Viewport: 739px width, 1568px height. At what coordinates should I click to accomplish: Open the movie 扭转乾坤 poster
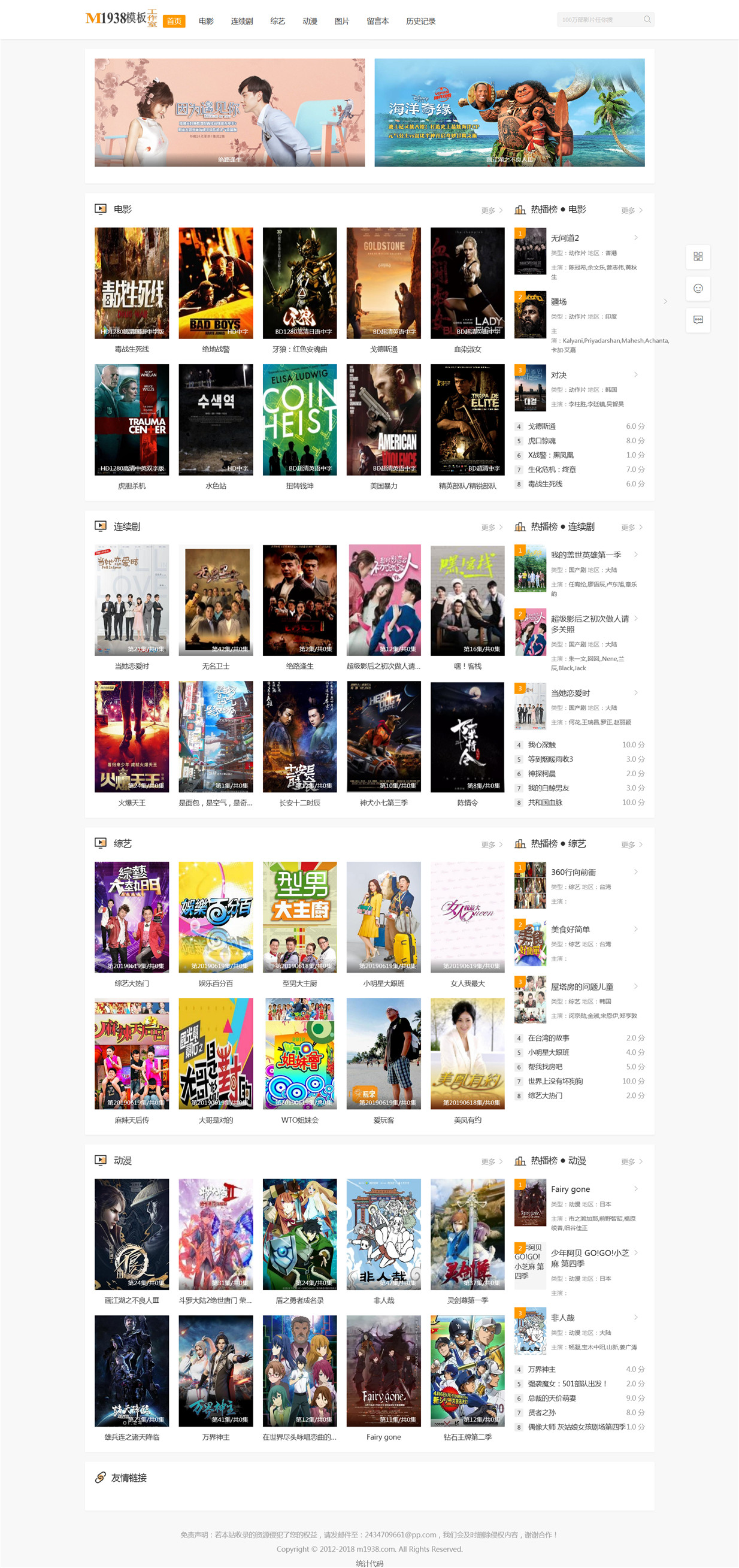pyautogui.click(x=299, y=419)
